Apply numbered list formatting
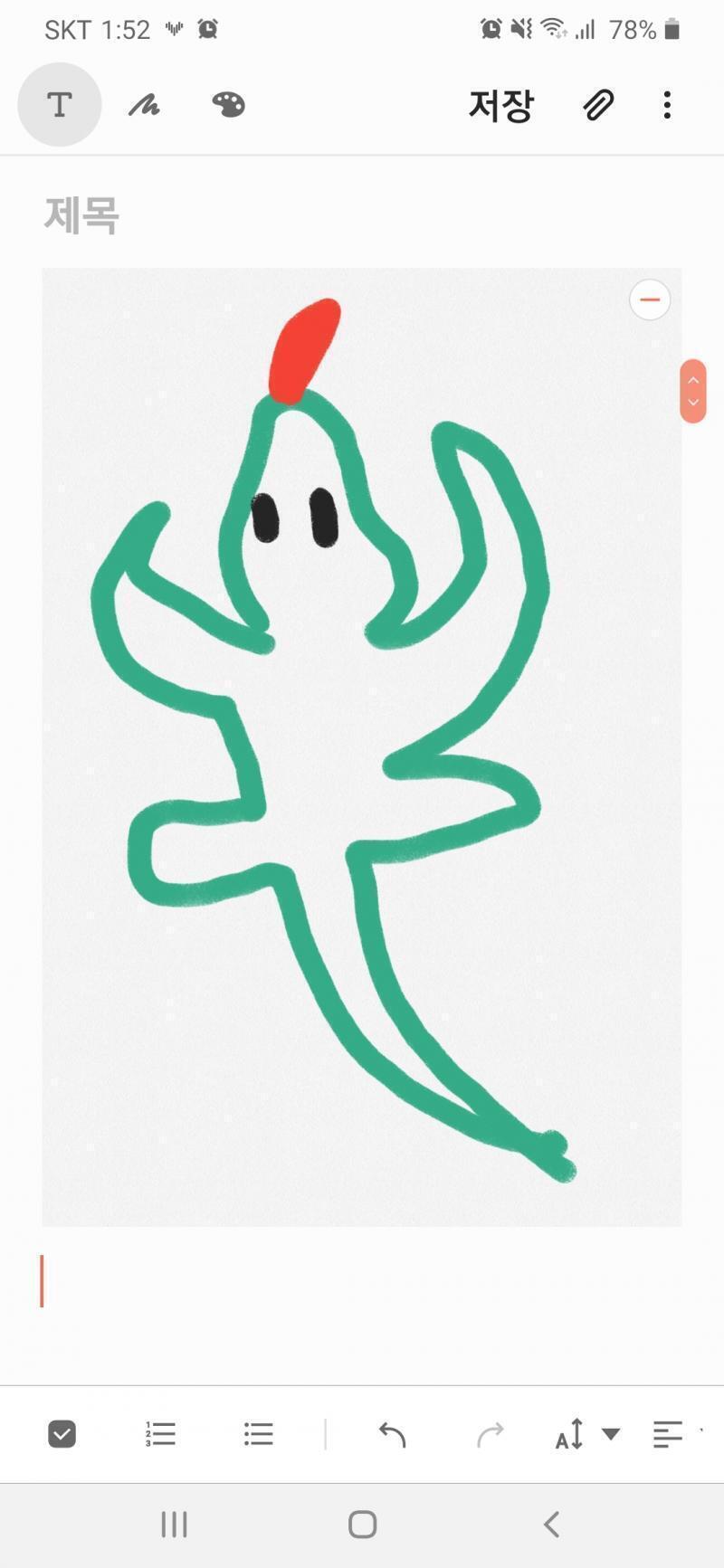Viewport: 724px width, 1568px height. (x=160, y=1434)
